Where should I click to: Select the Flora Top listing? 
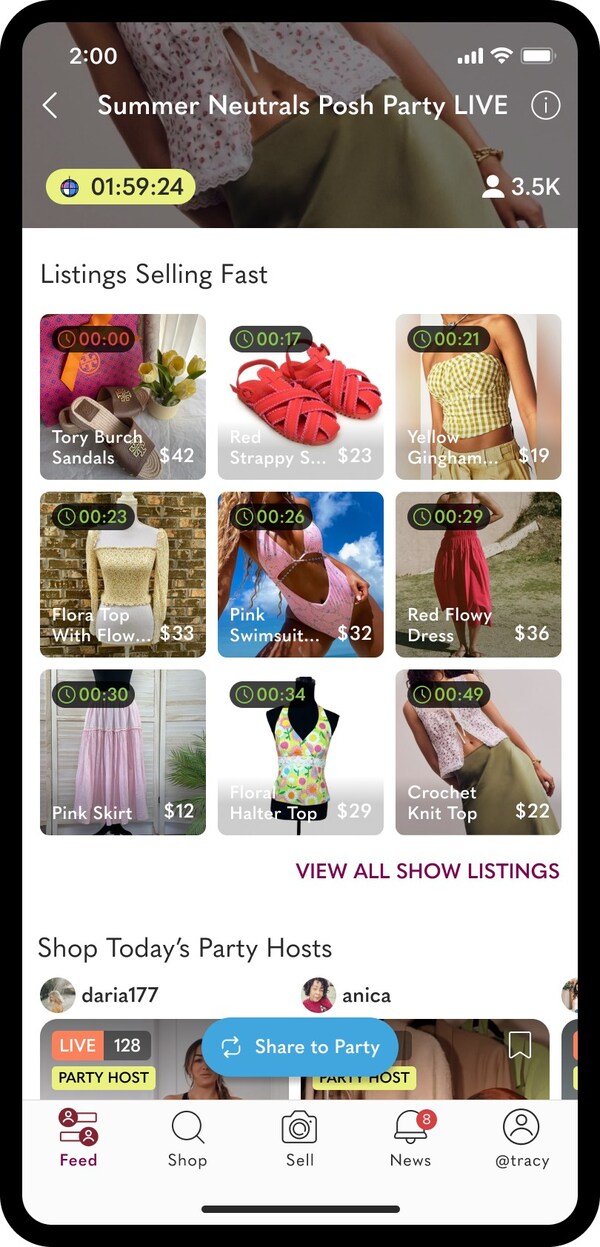point(123,574)
